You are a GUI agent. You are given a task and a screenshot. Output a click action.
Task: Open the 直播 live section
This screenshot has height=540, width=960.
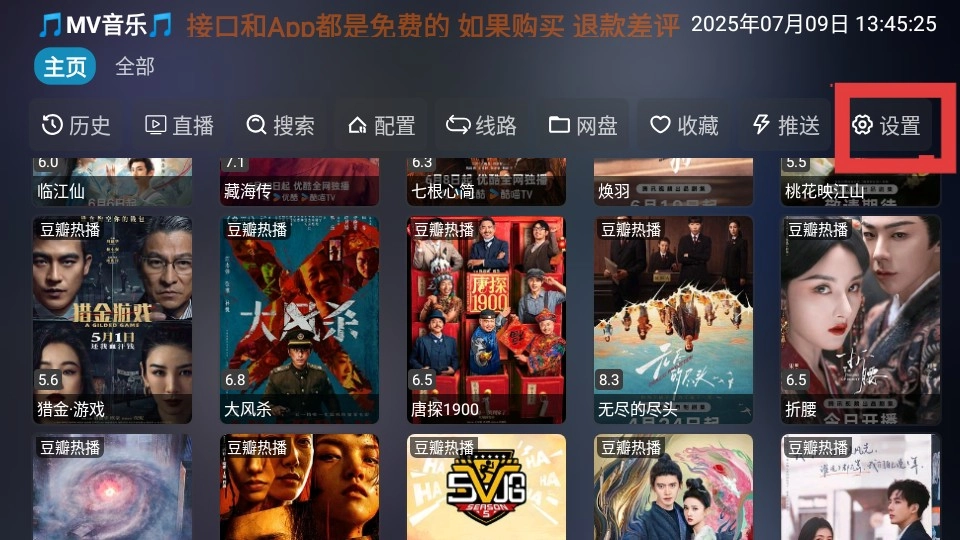tap(180, 125)
